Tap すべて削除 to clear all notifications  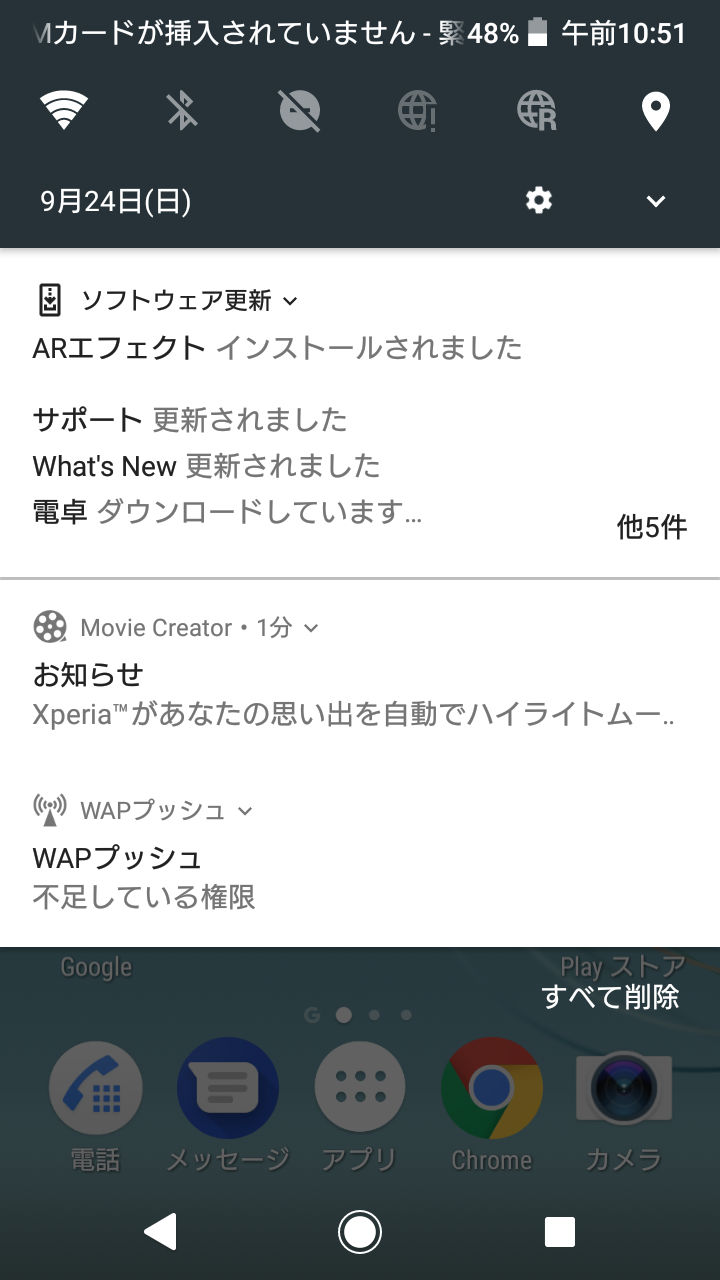pos(611,997)
